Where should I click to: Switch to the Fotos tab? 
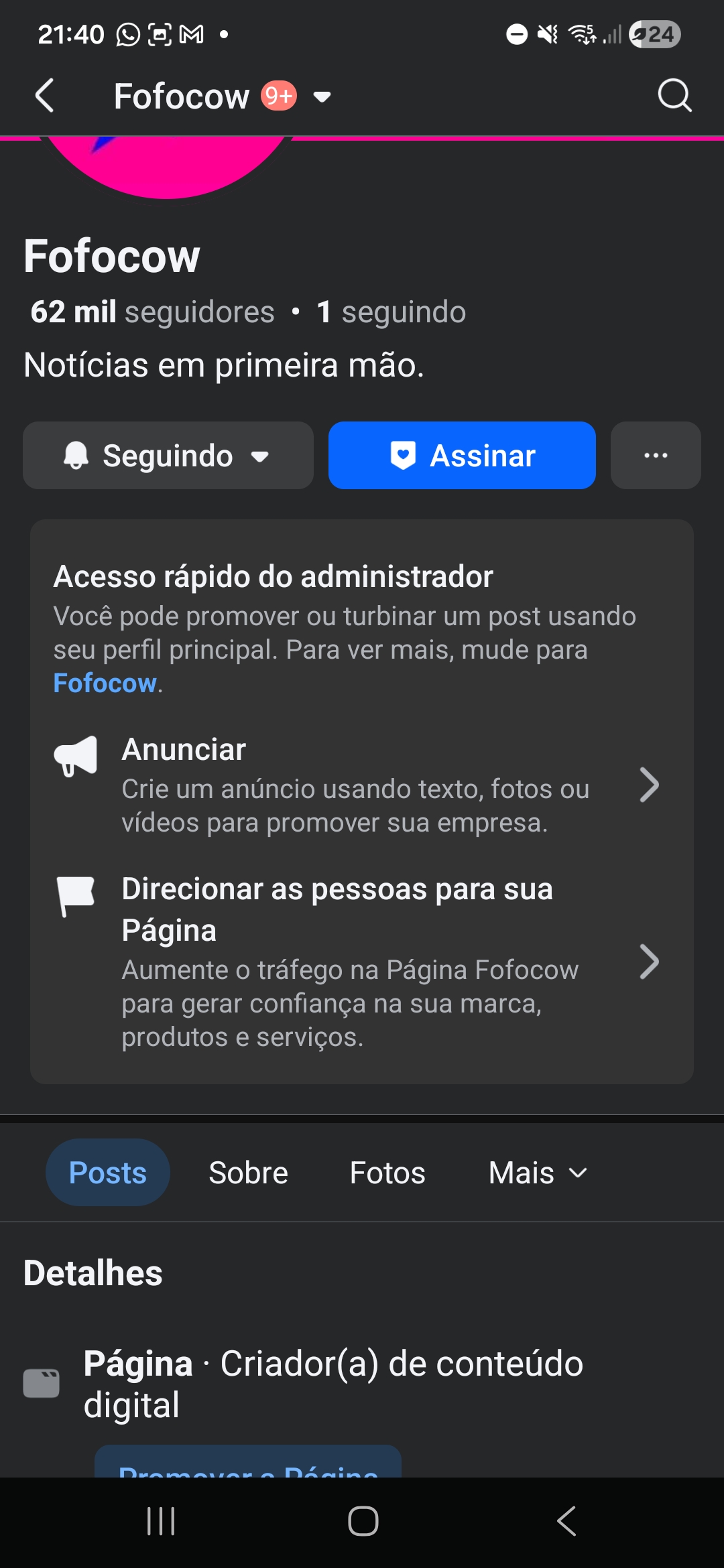(387, 1173)
